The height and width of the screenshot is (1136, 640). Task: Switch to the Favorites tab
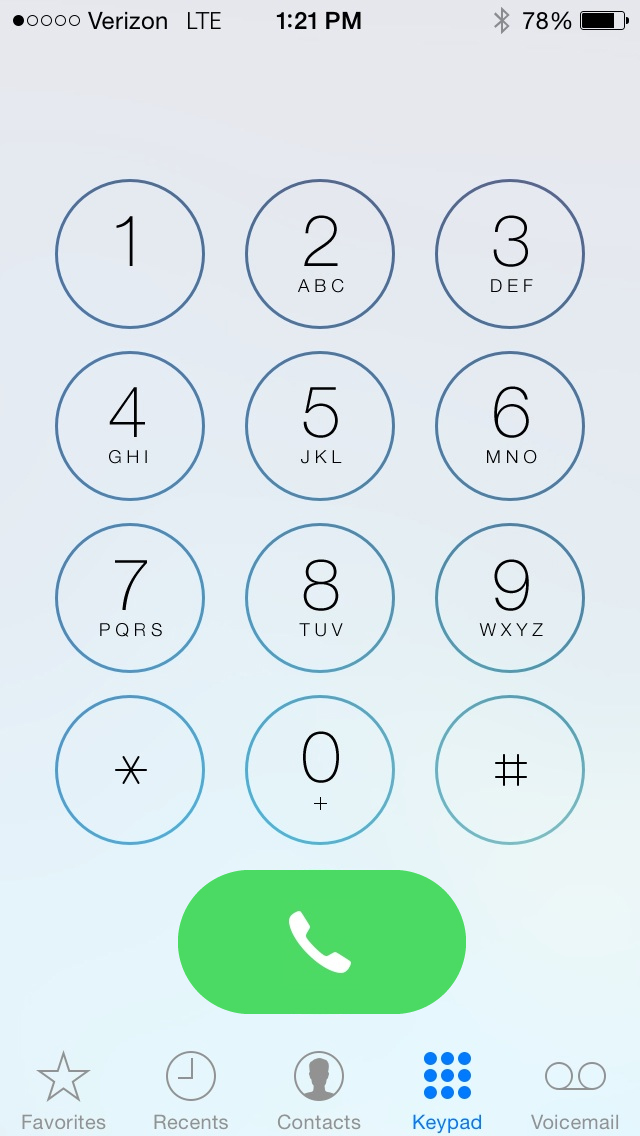tap(63, 1091)
